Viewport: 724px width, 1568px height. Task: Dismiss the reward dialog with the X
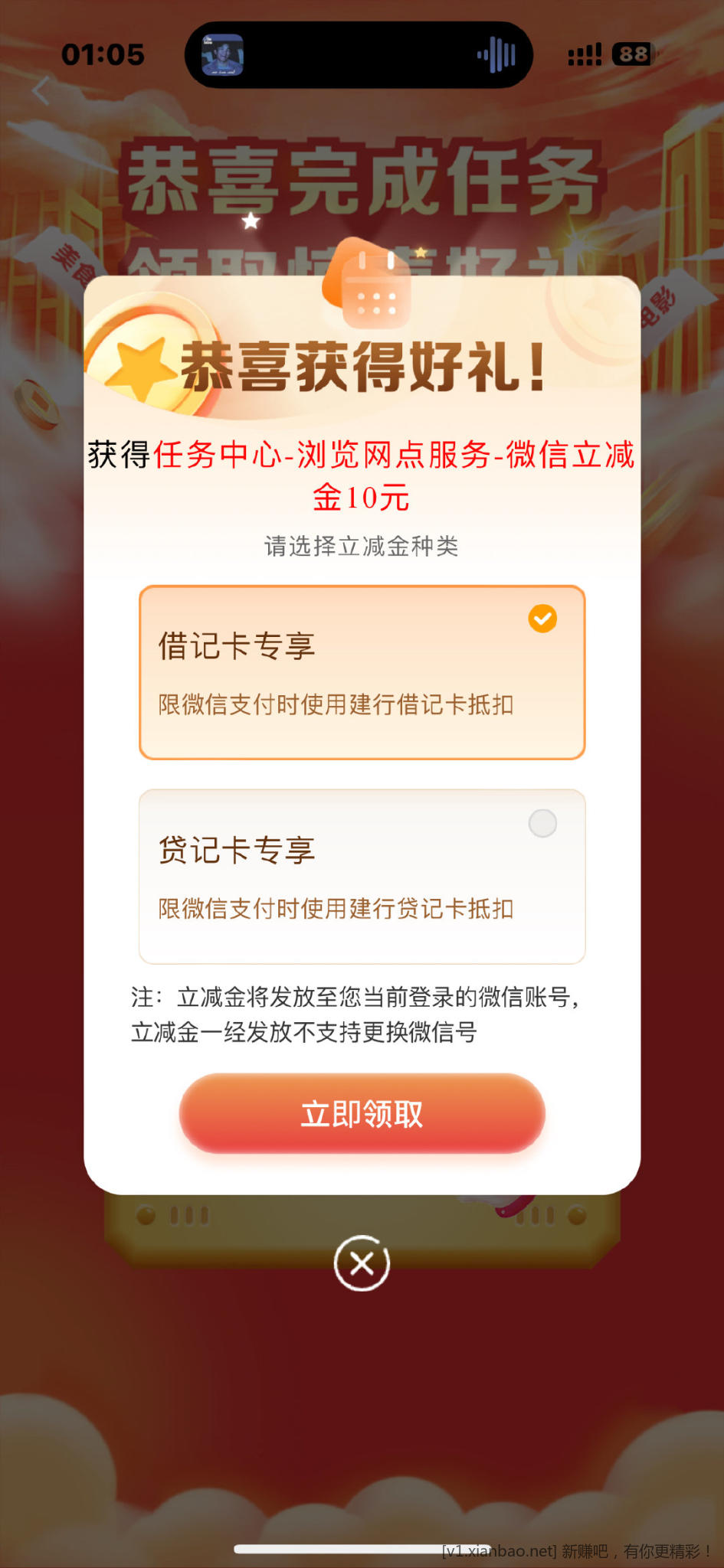(362, 1263)
